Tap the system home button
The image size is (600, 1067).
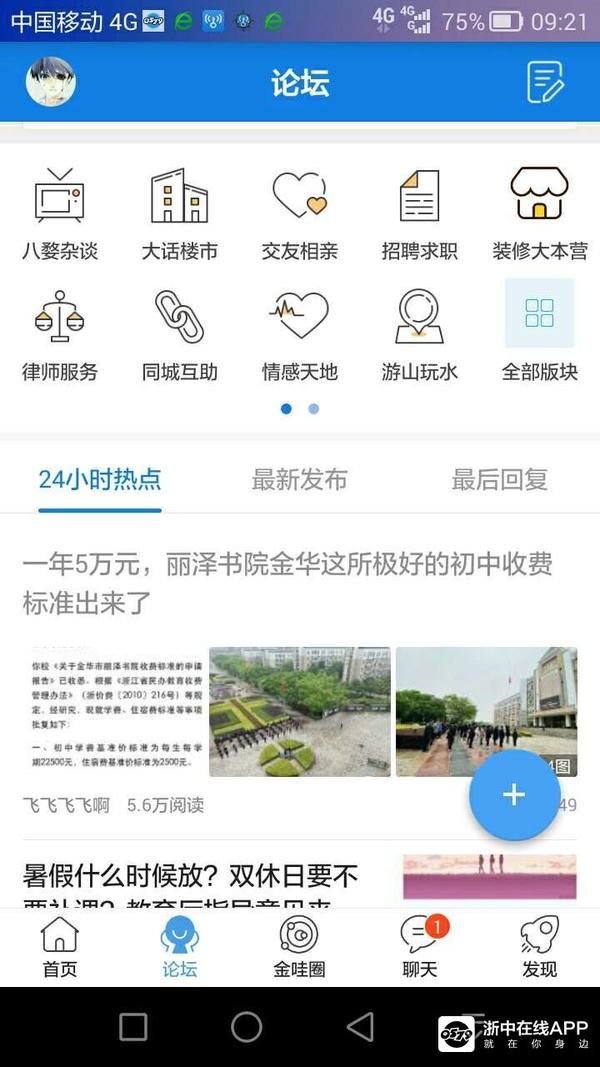tap(247, 1026)
